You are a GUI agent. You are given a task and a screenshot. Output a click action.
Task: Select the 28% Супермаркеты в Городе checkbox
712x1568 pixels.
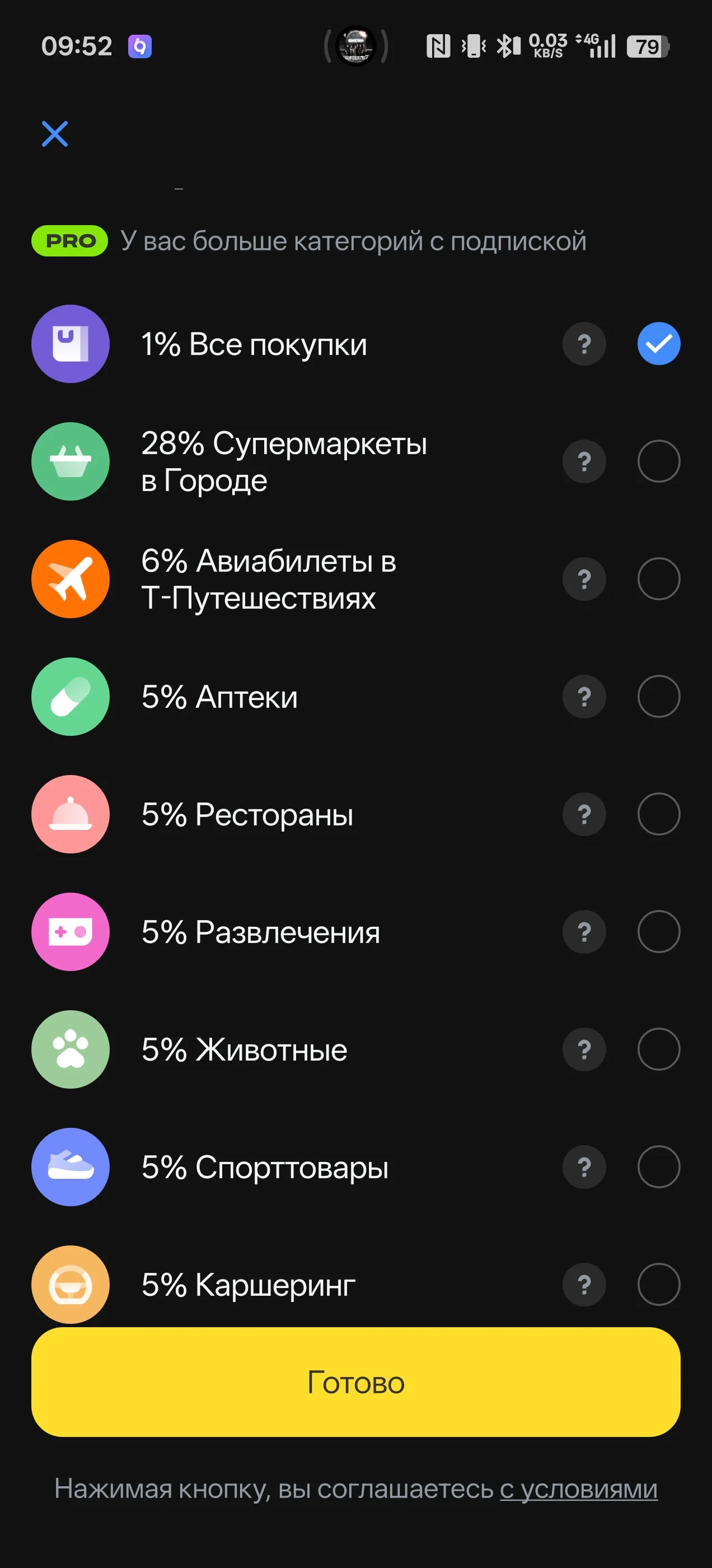[x=658, y=461]
